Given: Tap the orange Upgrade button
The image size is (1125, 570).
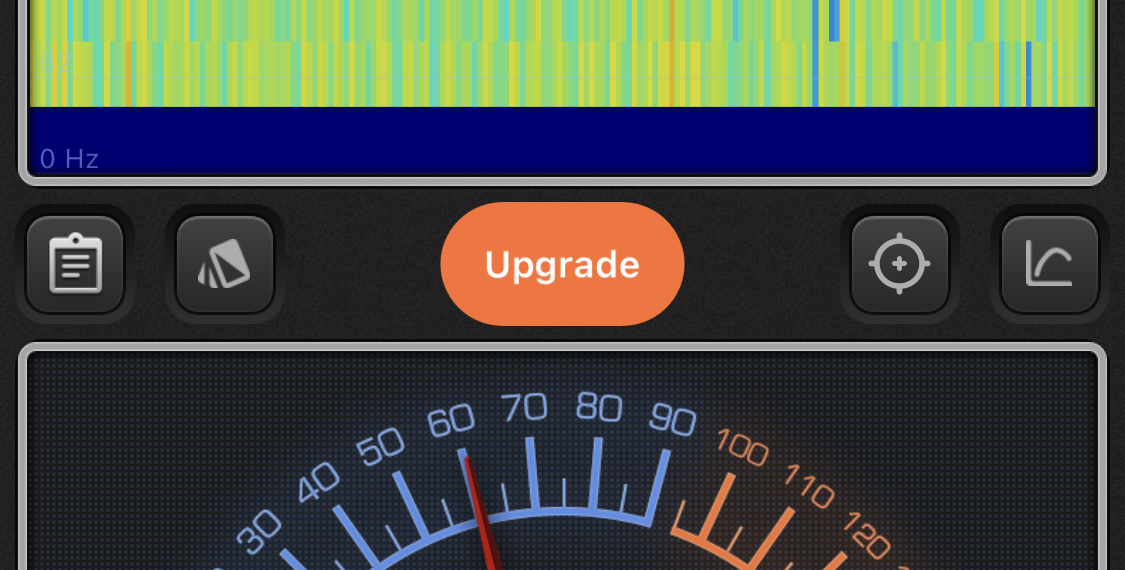Looking at the screenshot, I should click(562, 264).
